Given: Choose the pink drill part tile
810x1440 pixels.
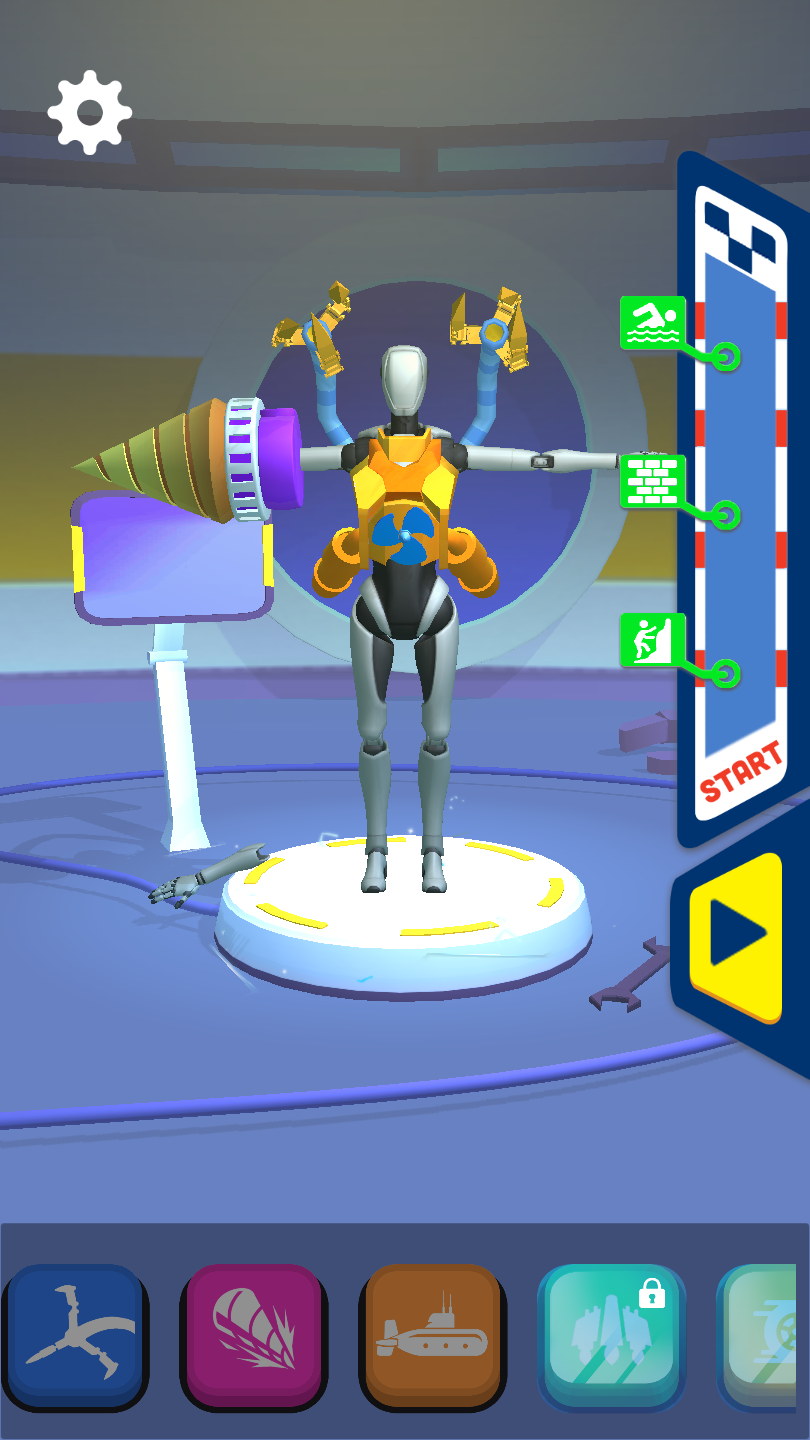Looking at the screenshot, I should [254, 1337].
